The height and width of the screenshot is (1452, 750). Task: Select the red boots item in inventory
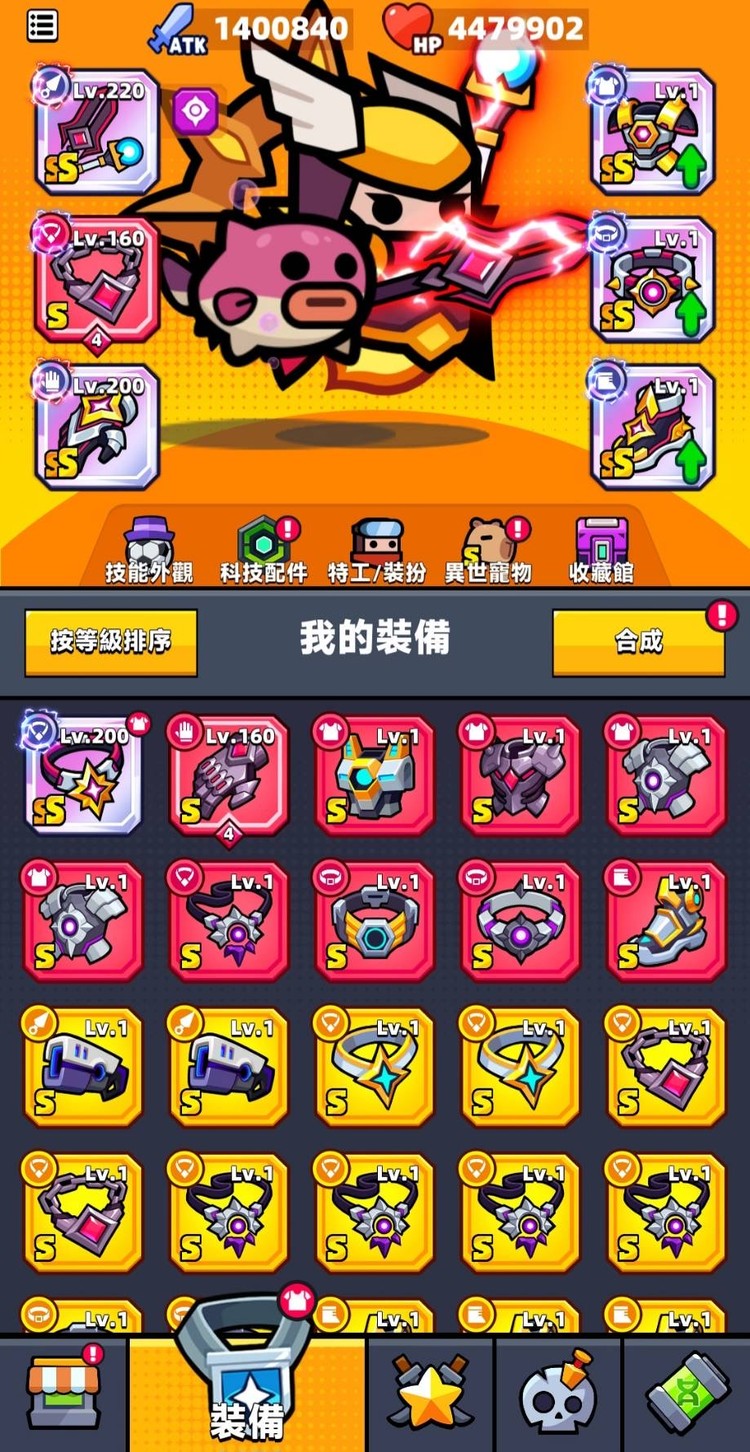(666, 922)
